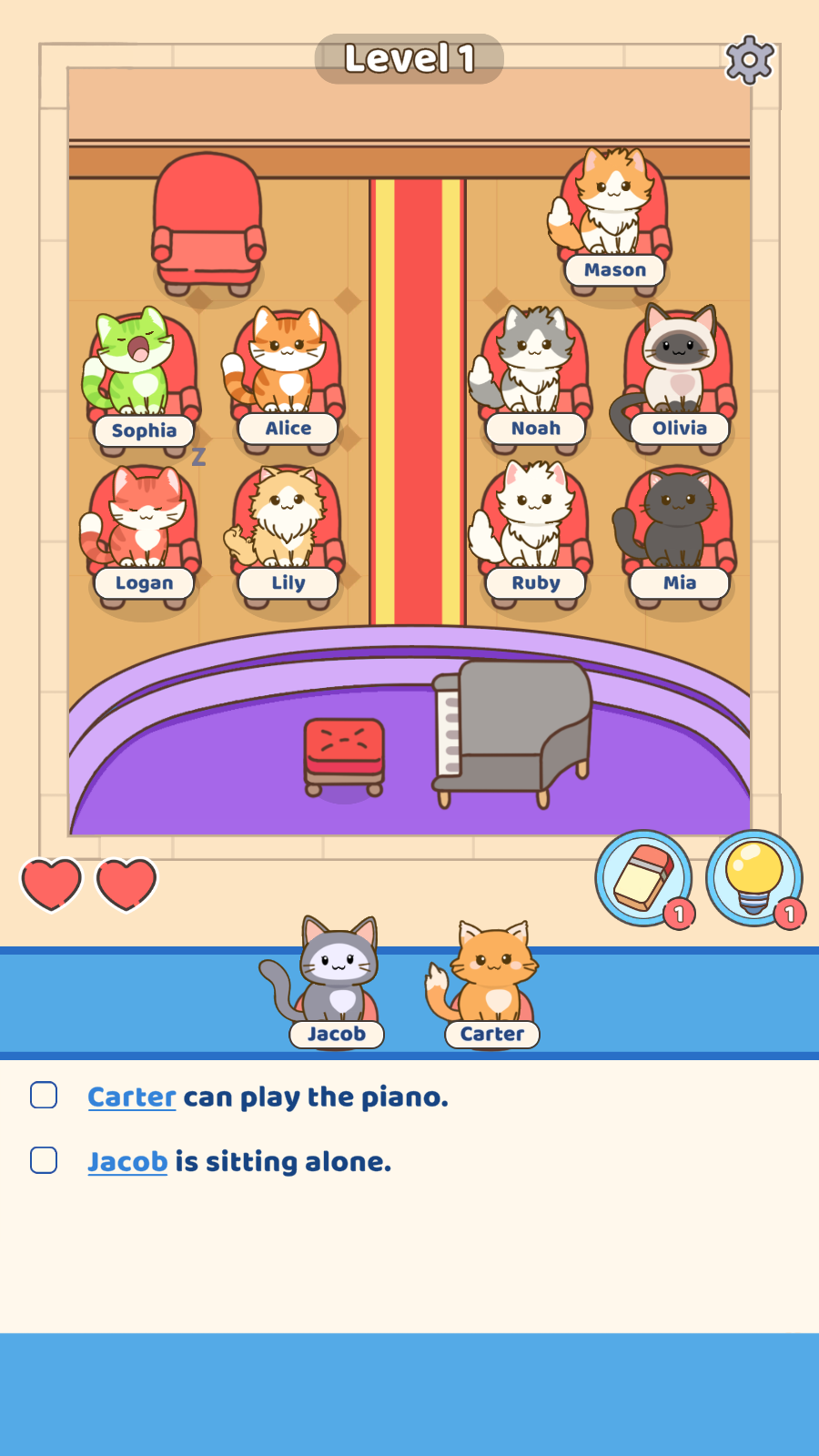Choose the red piano stool on stage
The height and width of the screenshot is (1456, 819).
[344, 752]
